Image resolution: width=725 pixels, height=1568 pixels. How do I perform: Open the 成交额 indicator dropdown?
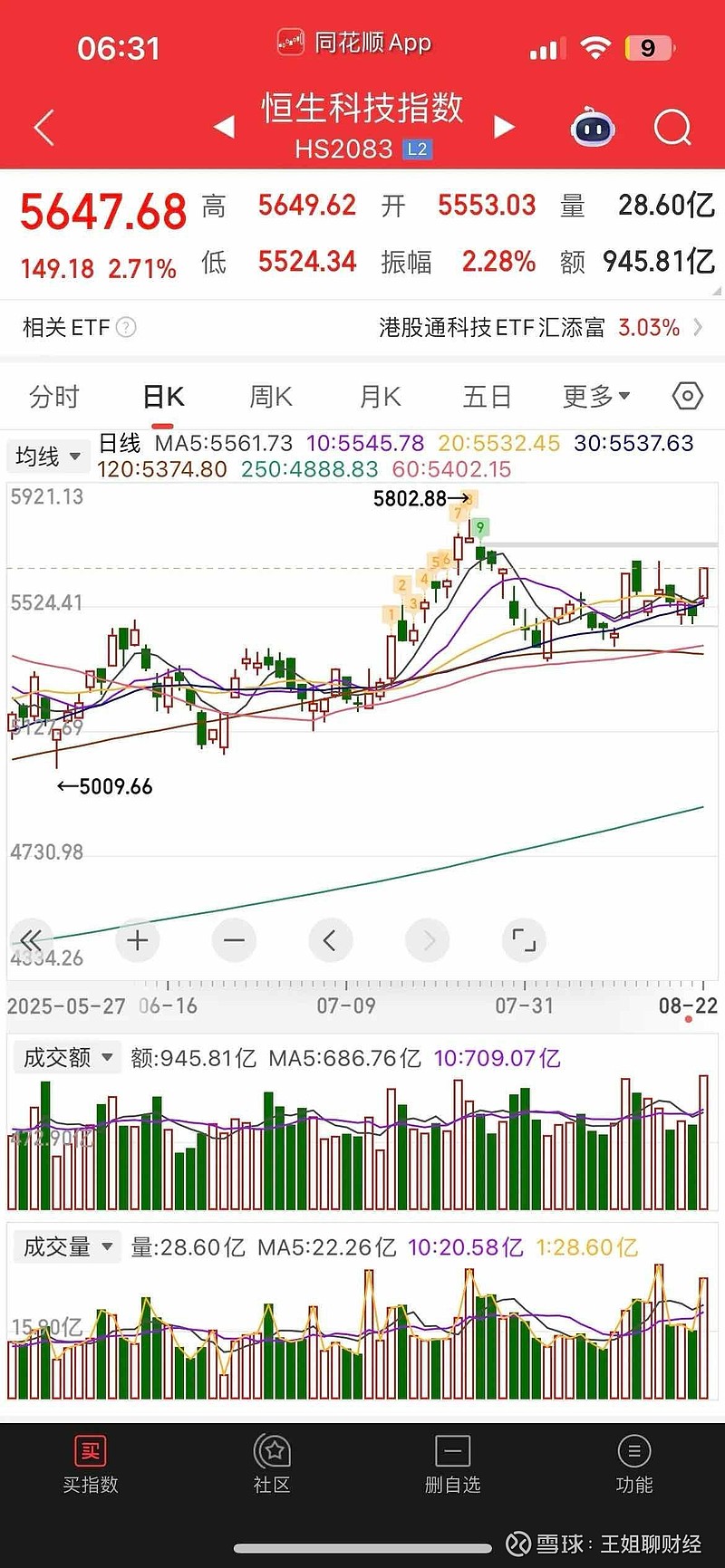pos(67,1057)
